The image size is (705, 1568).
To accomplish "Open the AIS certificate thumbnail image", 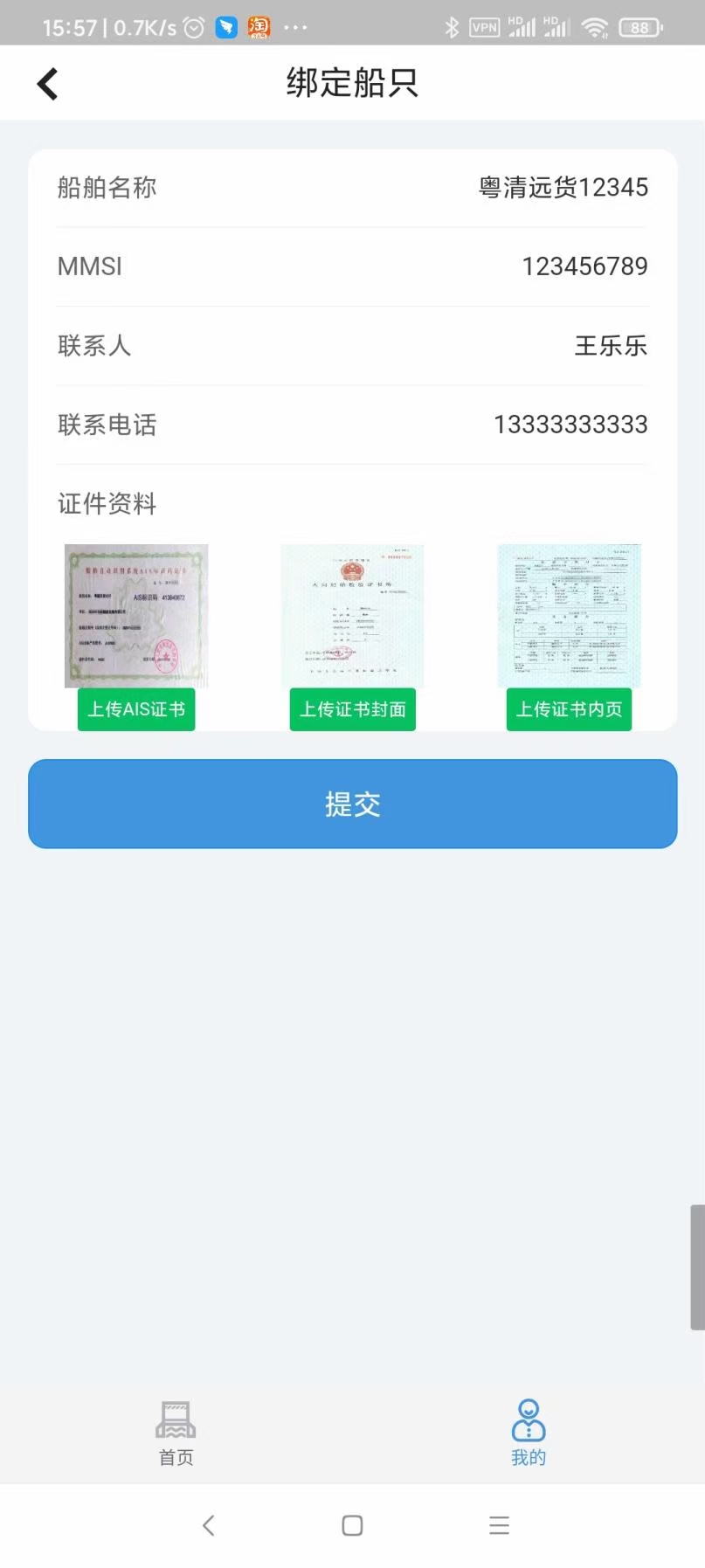I will point(135,614).
